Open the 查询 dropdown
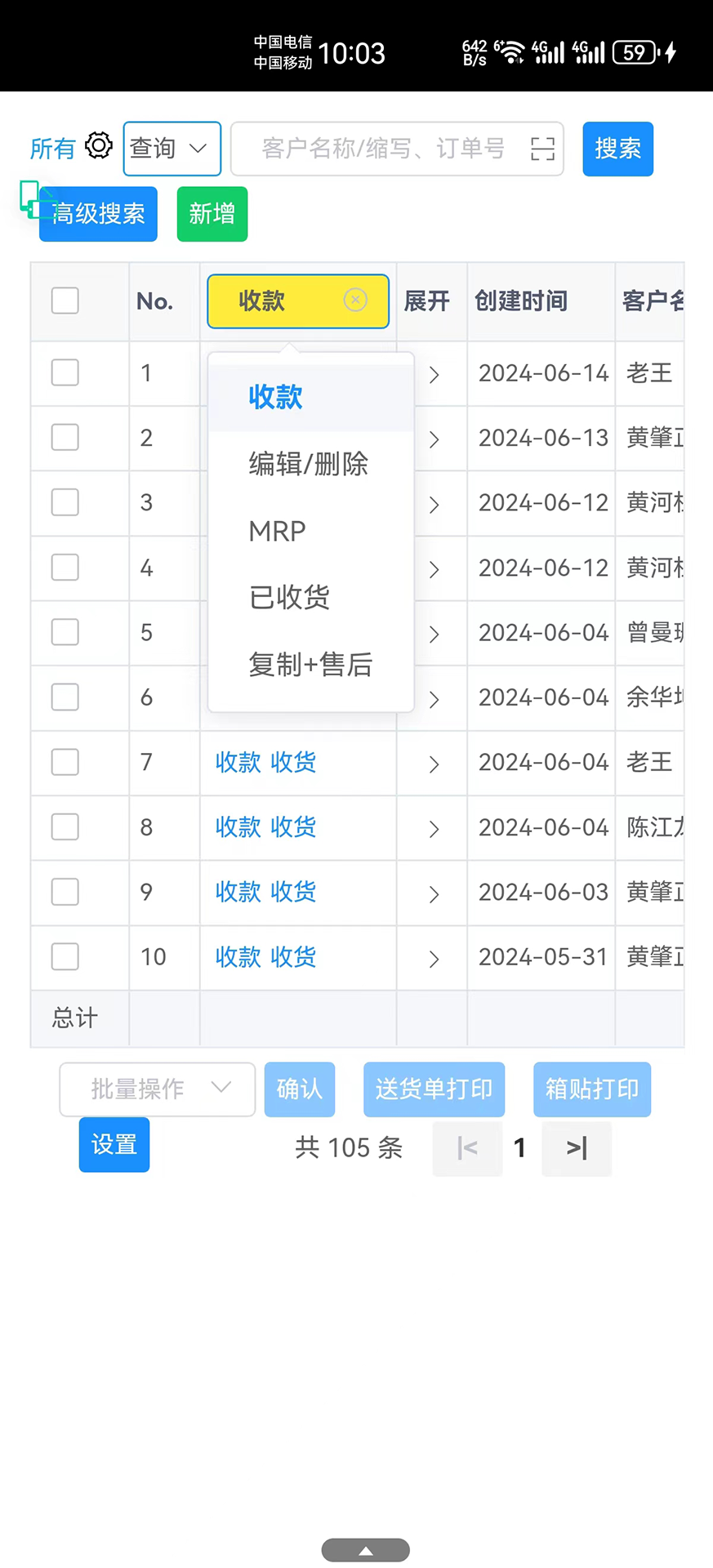 [172, 149]
